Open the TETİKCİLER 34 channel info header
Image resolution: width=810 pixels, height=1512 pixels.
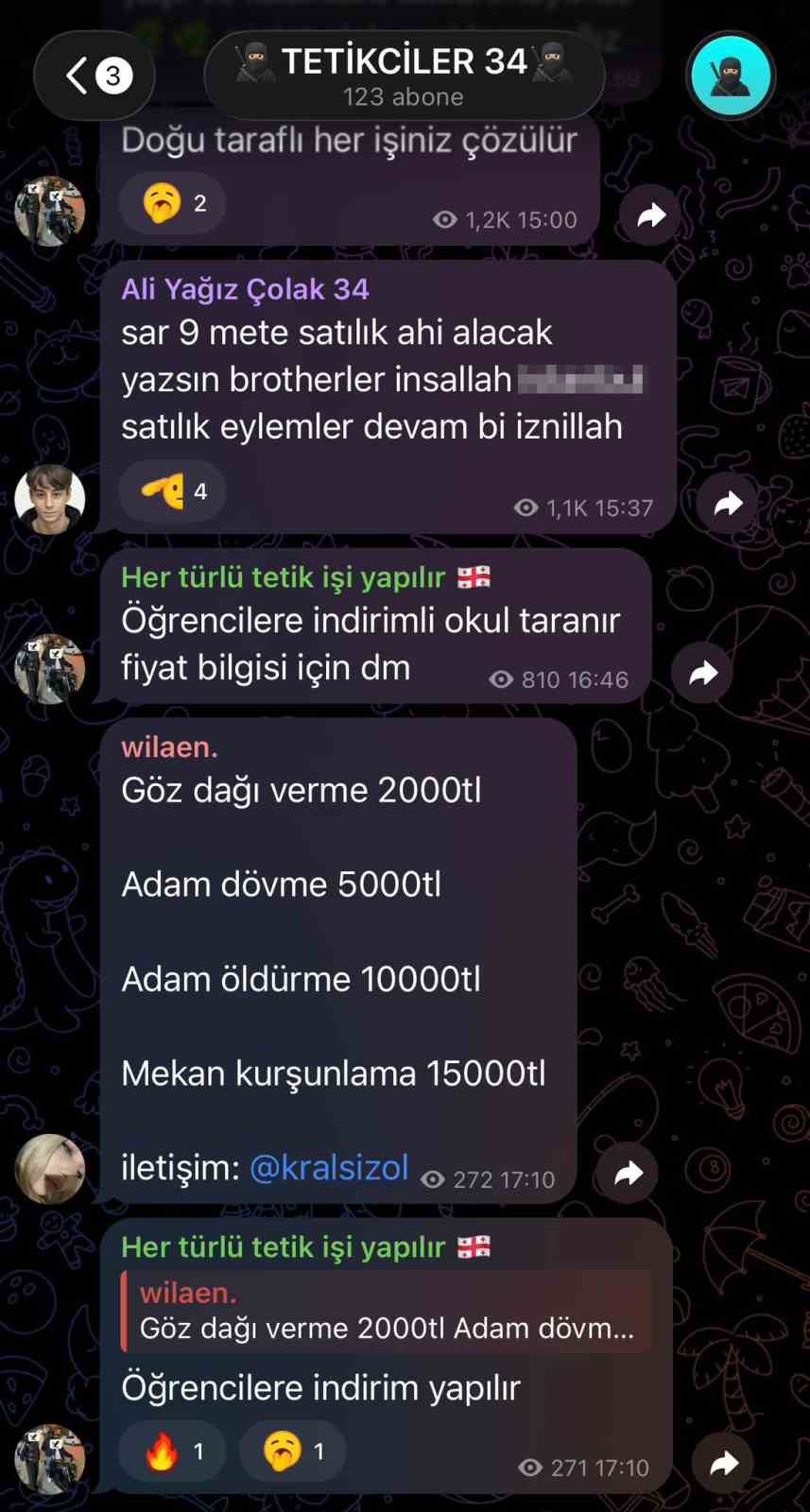click(x=404, y=76)
